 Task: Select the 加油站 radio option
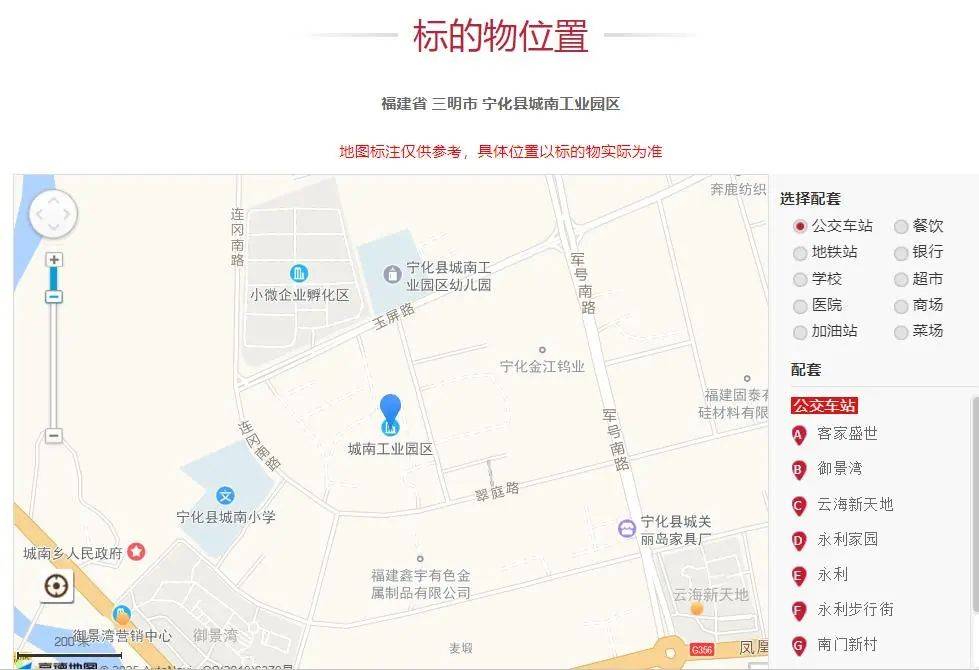point(800,332)
